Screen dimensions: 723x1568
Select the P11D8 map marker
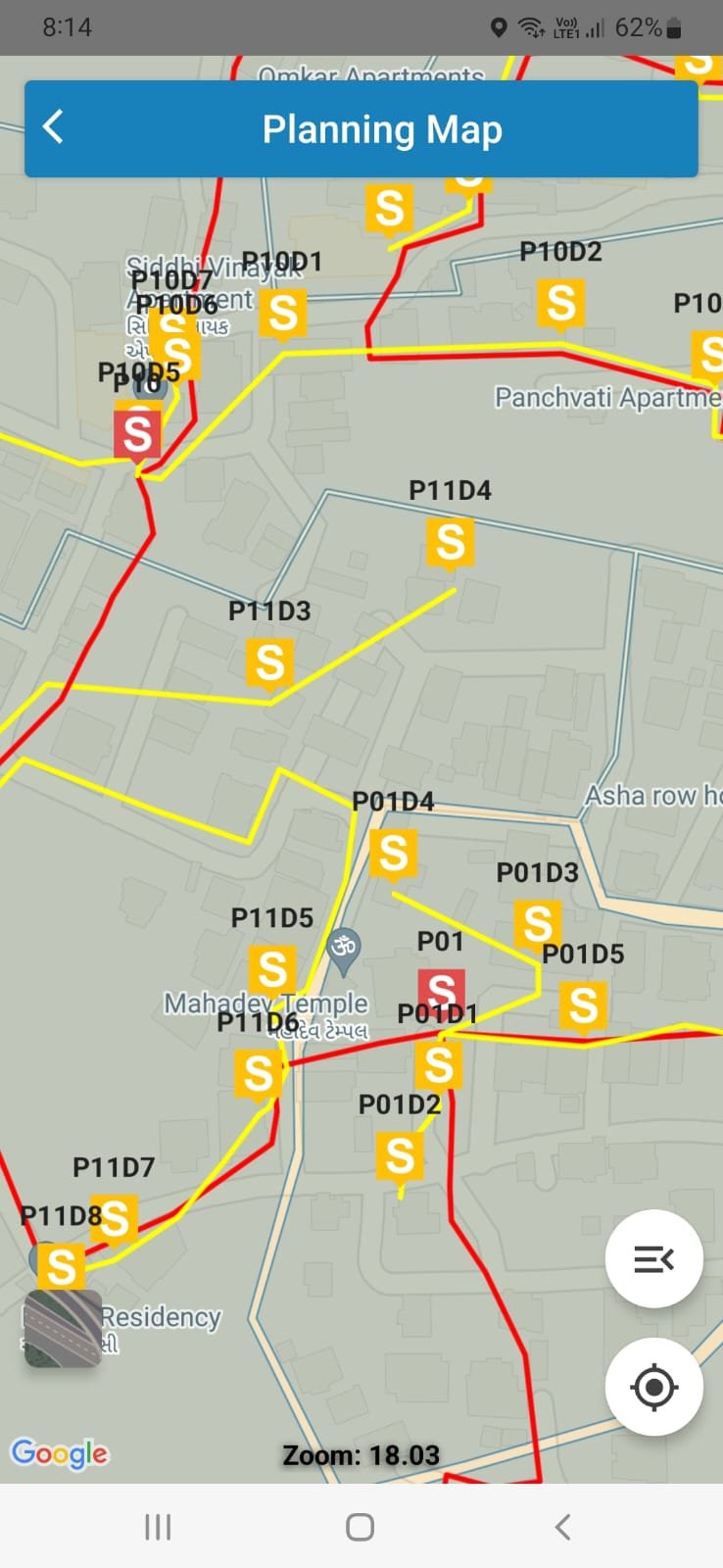(61, 1266)
